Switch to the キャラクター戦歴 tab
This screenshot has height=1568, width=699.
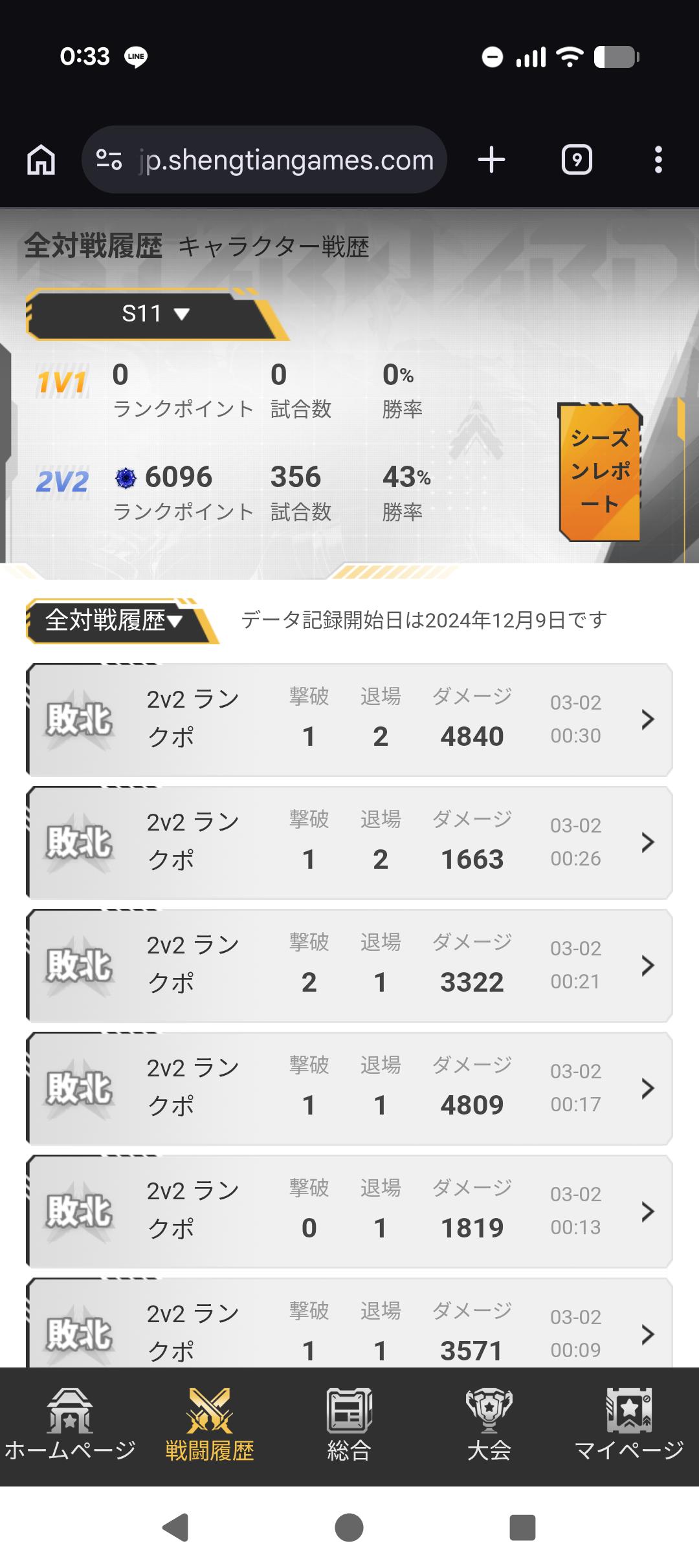(273, 247)
